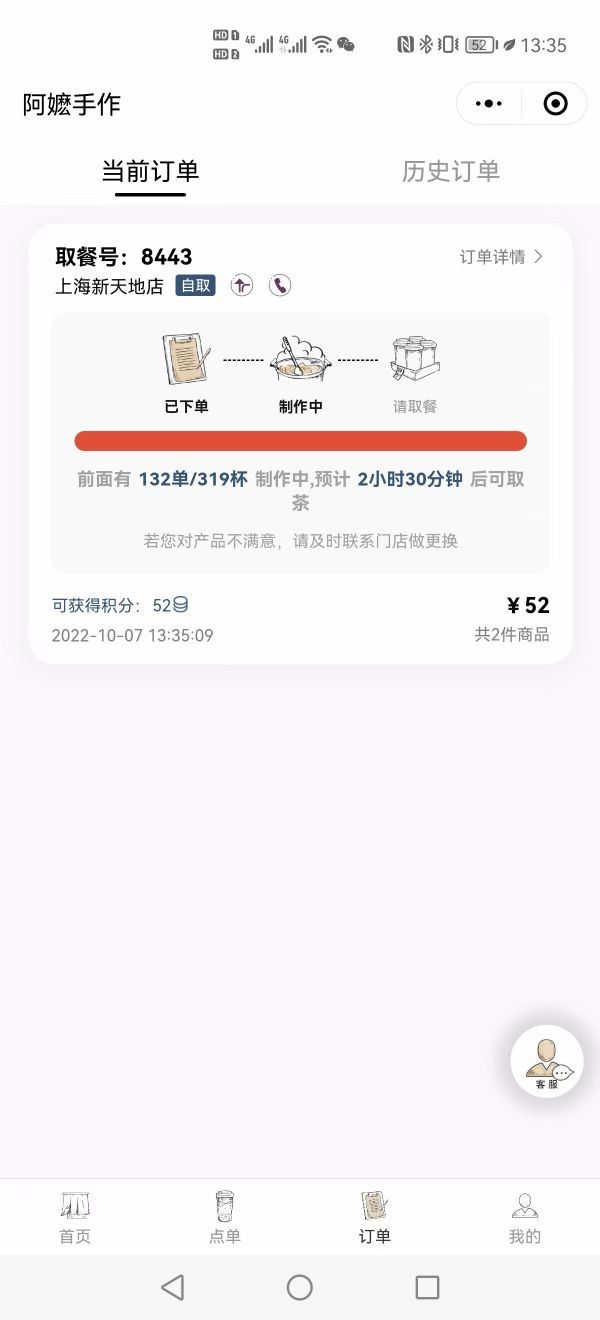Navigate to the 上海新天地店 store location
The width and height of the screenshot is (600, 1320).
(241, 286)
